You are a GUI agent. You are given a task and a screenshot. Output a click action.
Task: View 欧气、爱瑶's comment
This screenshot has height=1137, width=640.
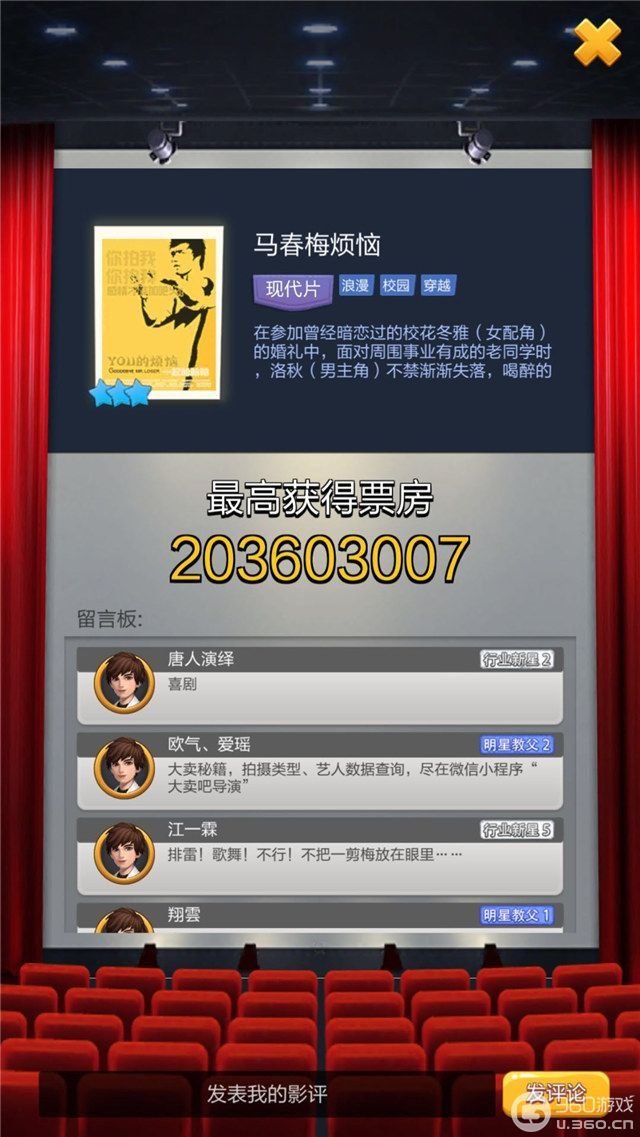[320, 769]
